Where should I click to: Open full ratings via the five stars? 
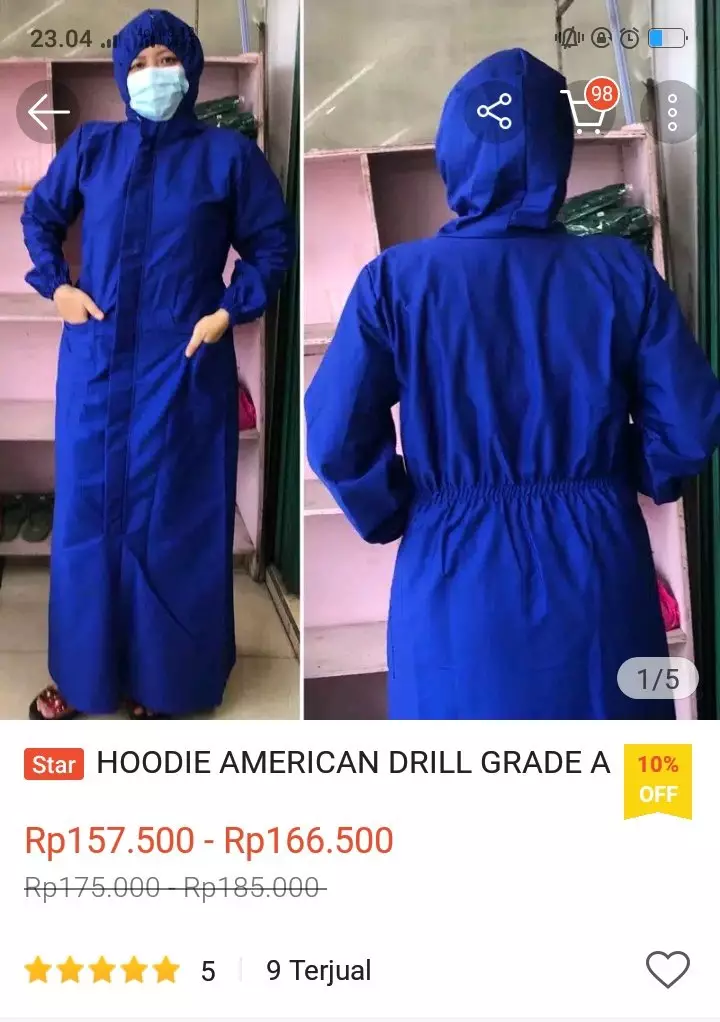coord(100,968)
